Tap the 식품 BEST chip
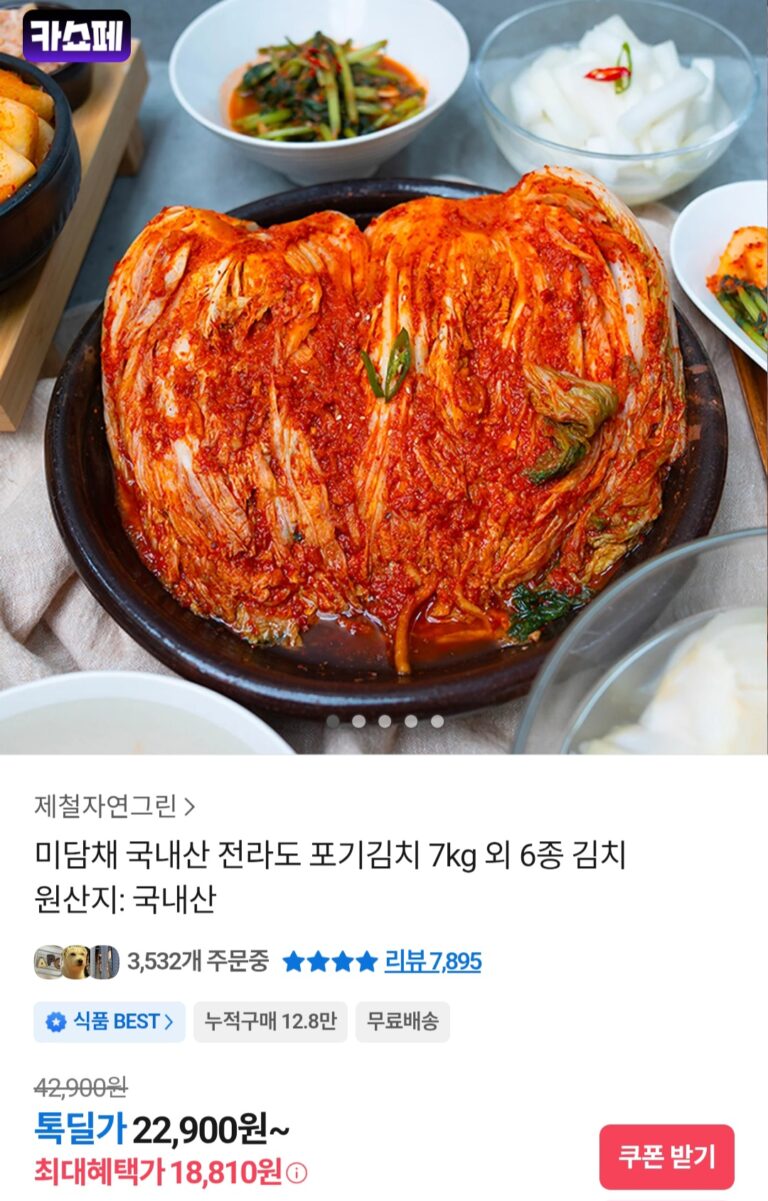This screenshot has width=768, height=1201. tap(109, 1022)
